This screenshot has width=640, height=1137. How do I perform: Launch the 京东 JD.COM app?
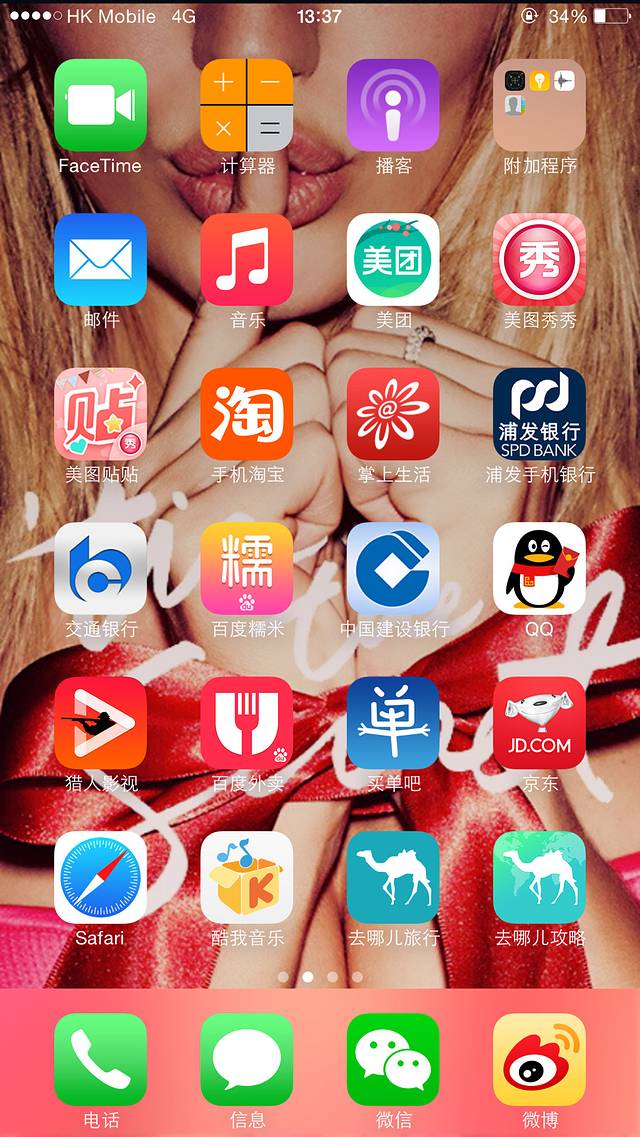[539, 723]
